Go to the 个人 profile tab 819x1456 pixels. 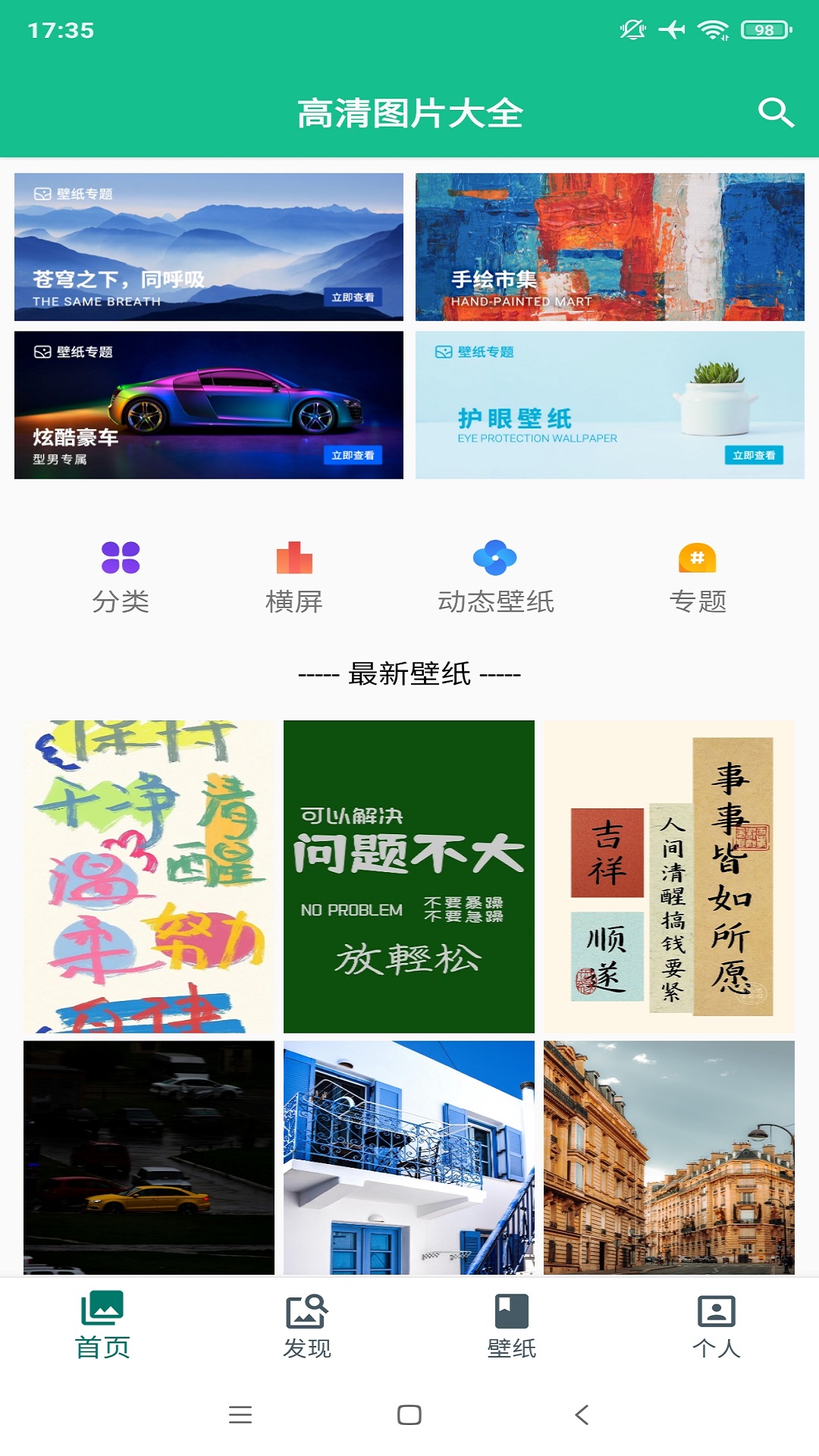pos(716,1325)
